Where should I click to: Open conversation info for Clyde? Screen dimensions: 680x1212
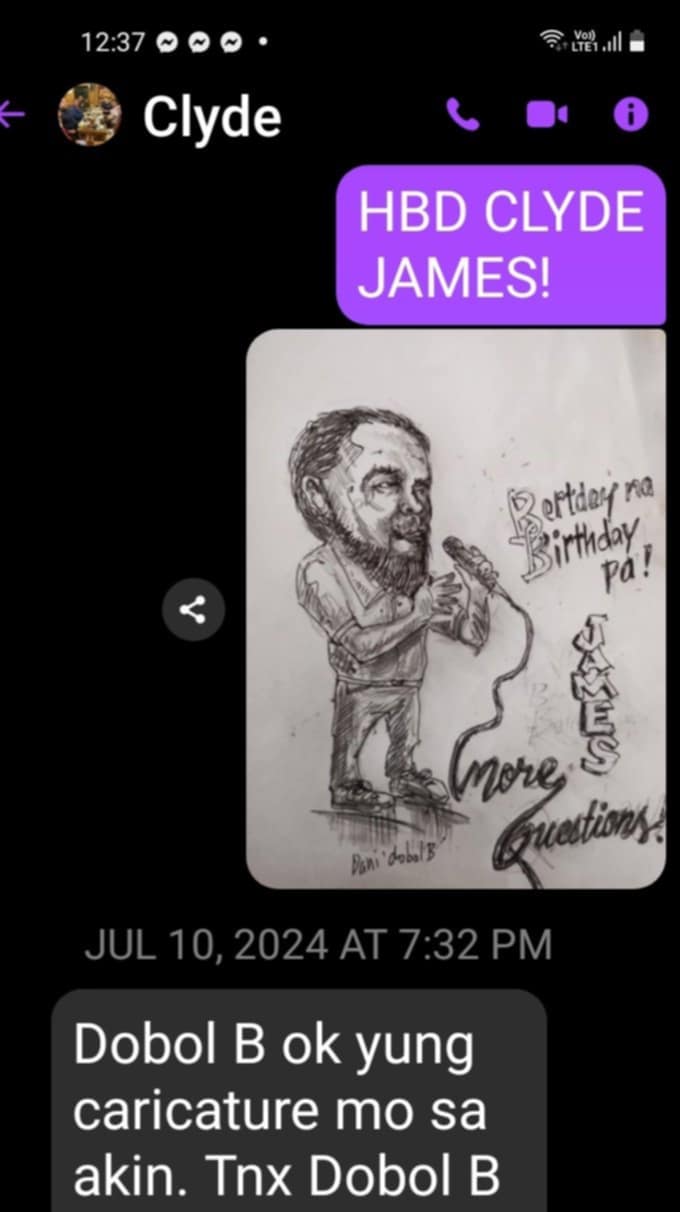[630, 116]
